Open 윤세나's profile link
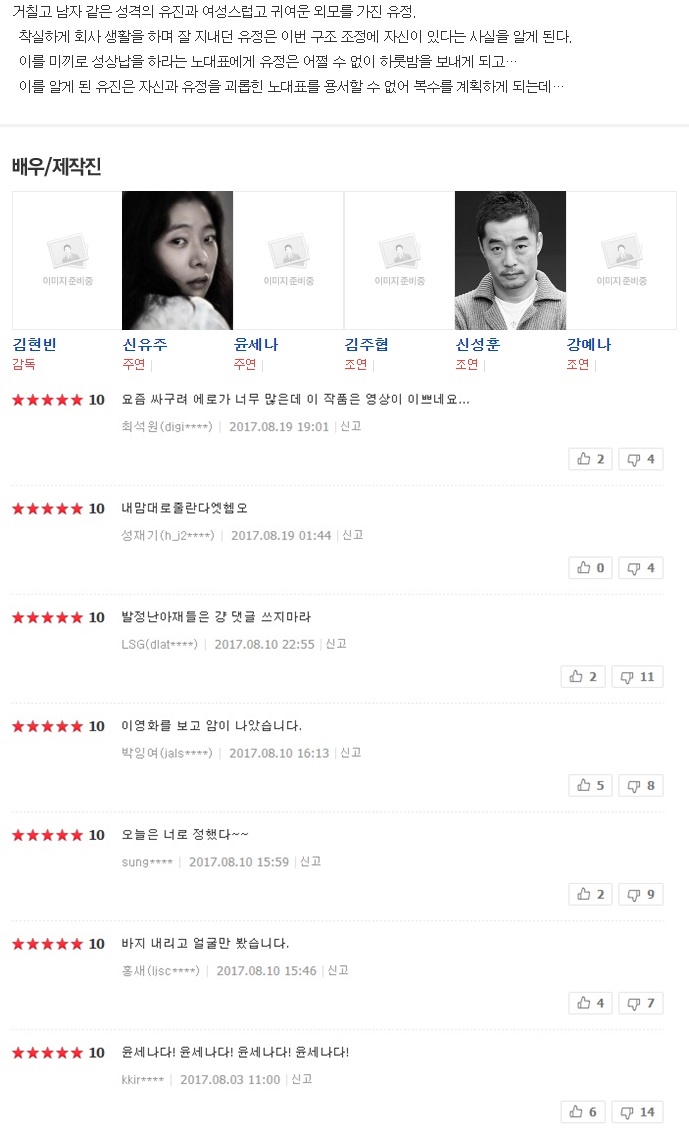 [256, 345]
